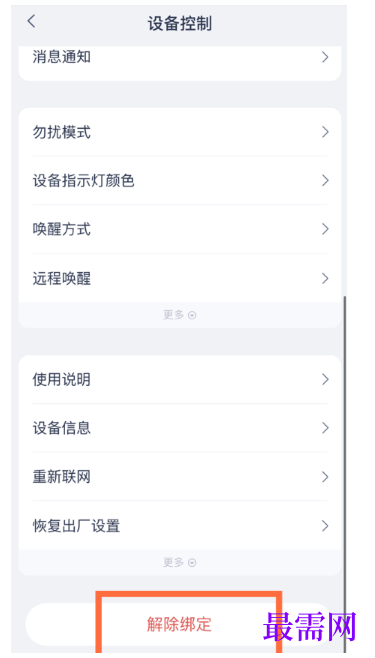Expand 更多 below 恢复出厂设置
This screenshot has width=375, height=658.
point(180,563)
